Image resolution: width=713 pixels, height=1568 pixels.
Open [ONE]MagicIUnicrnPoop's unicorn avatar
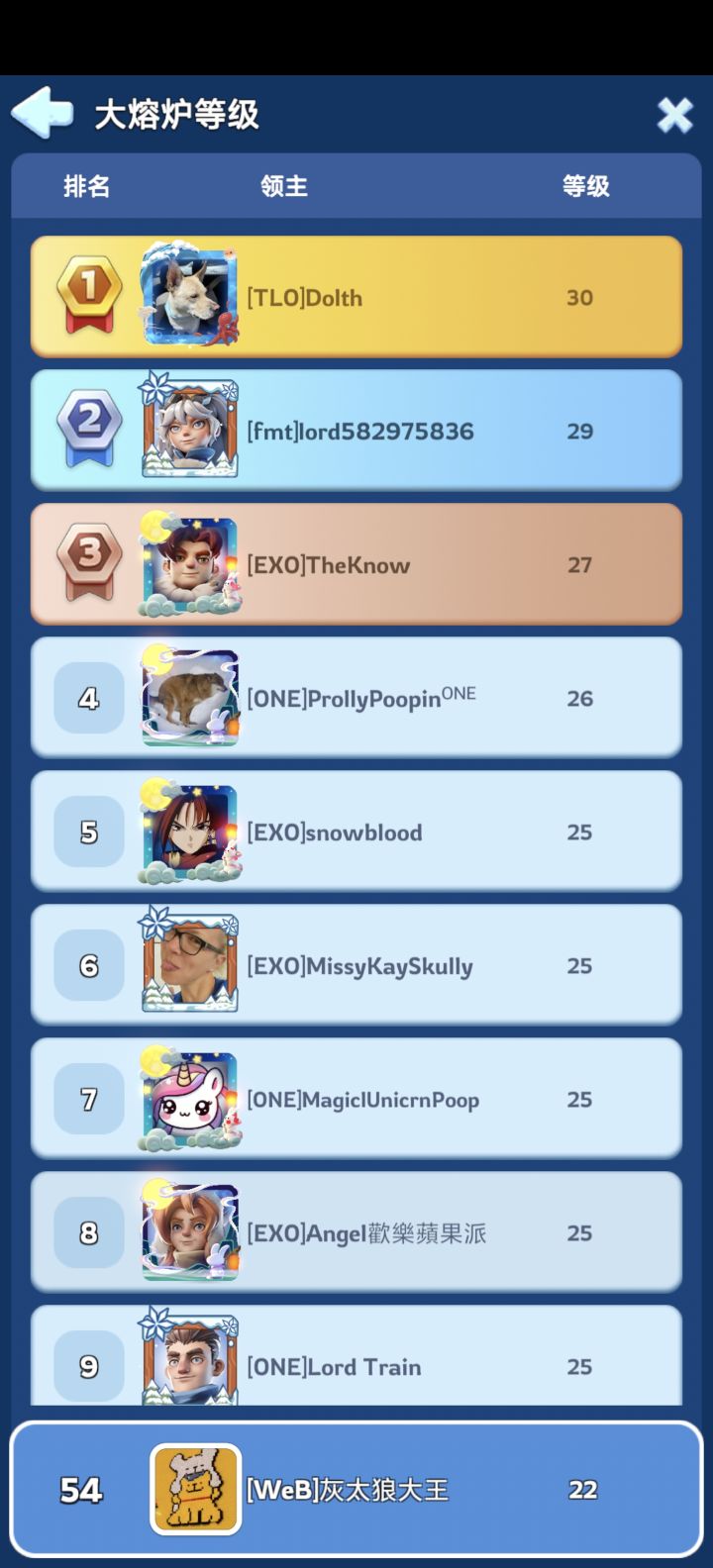190,1099
